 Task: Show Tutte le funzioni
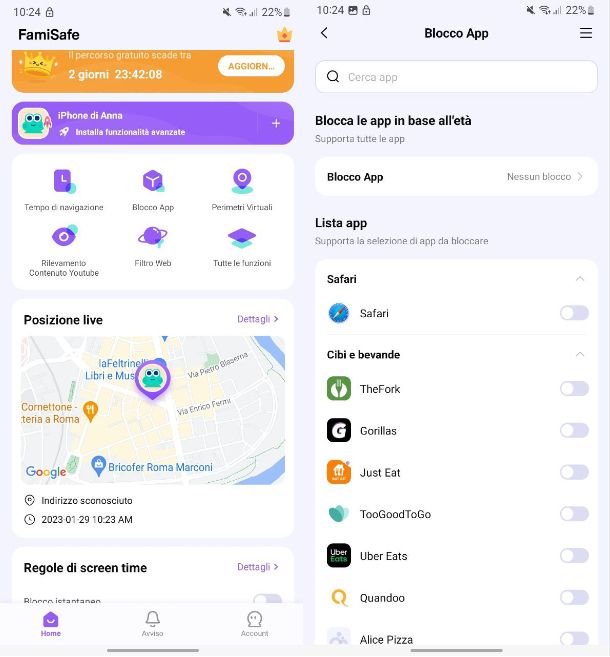tap(241, 245)
